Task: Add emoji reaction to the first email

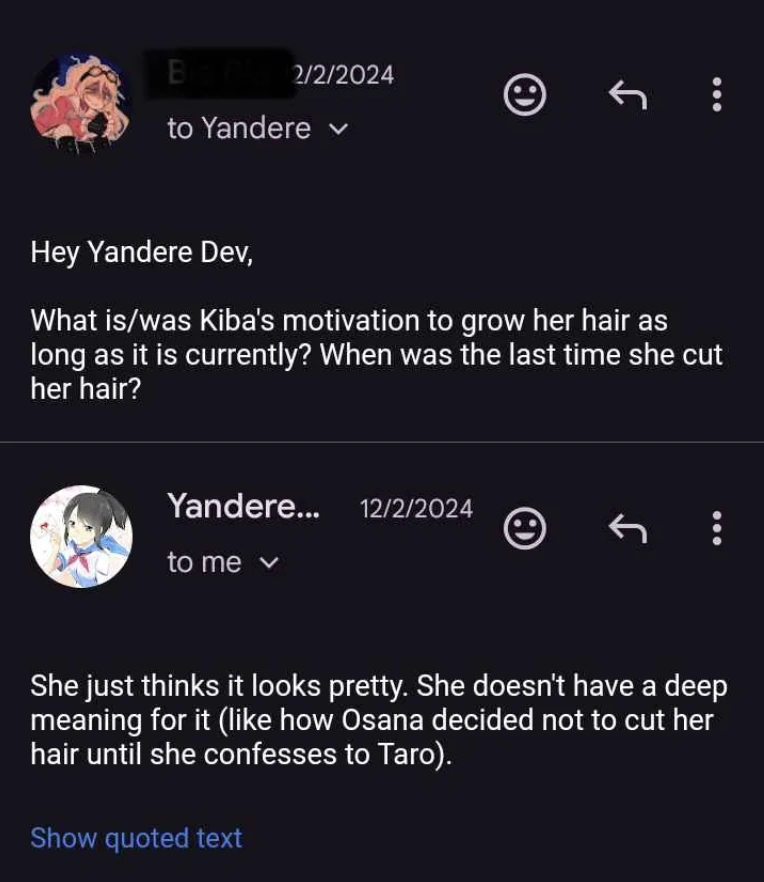Action: (524, 95)
